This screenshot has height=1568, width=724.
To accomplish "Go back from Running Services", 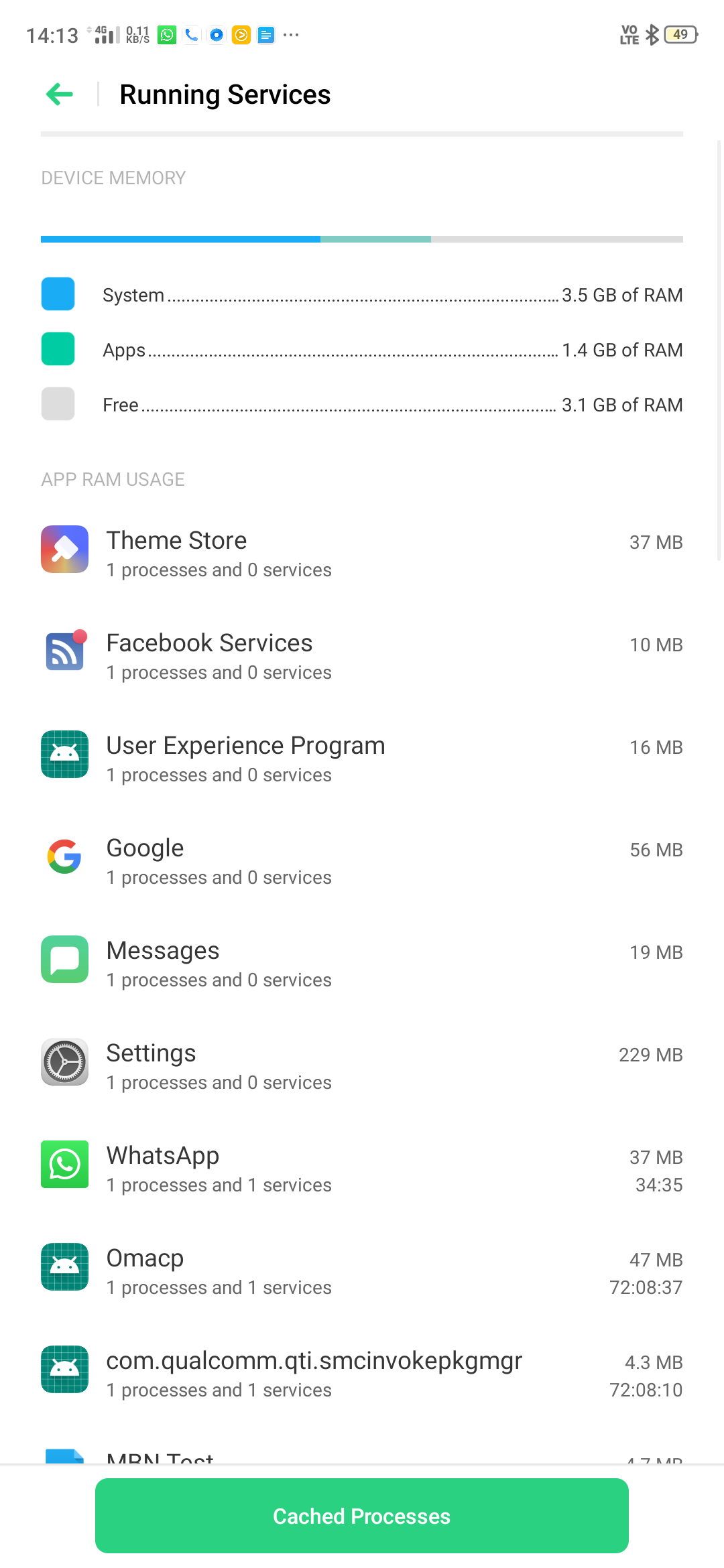I will 60,94.
